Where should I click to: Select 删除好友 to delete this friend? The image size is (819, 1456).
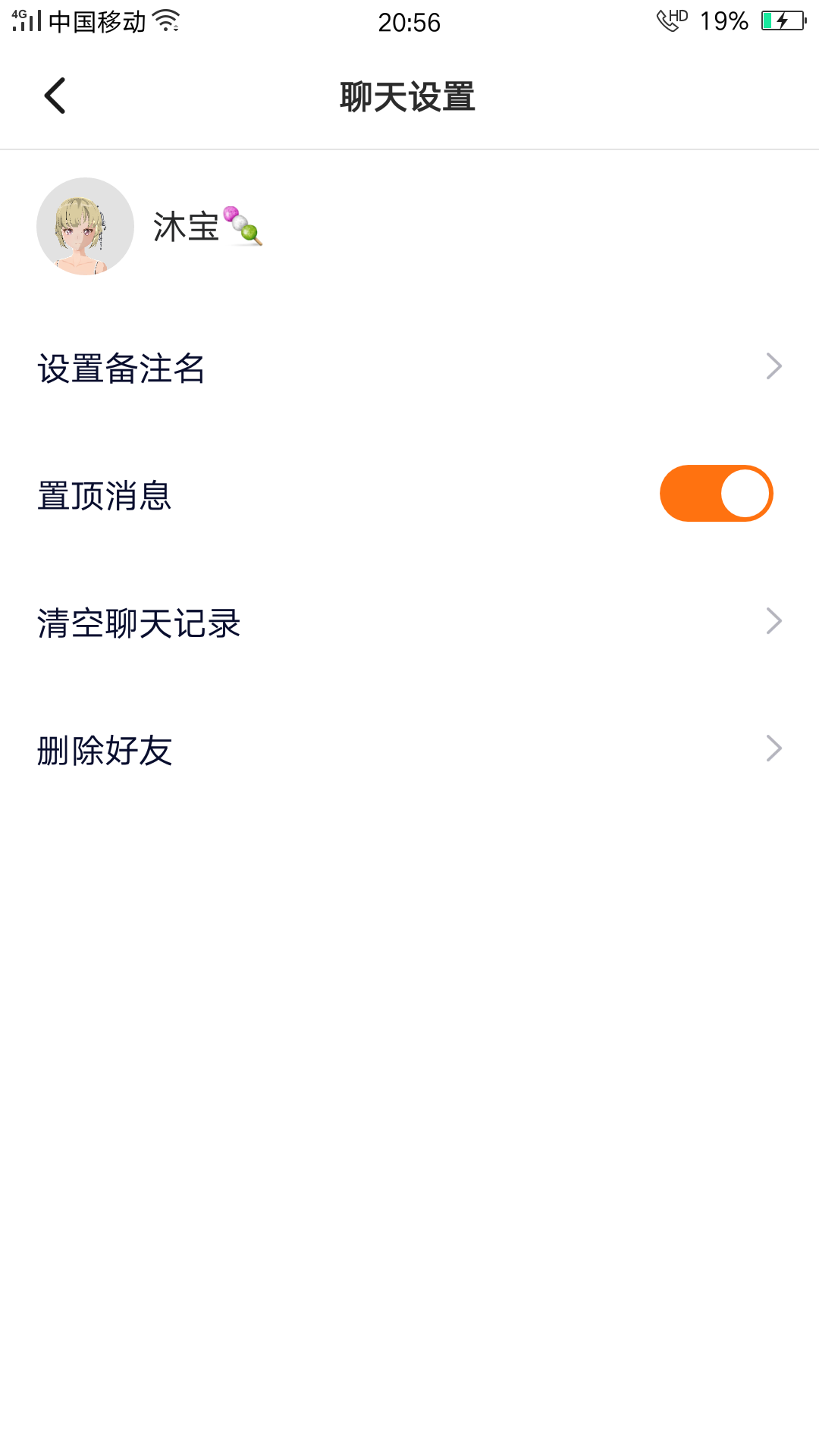409,750
